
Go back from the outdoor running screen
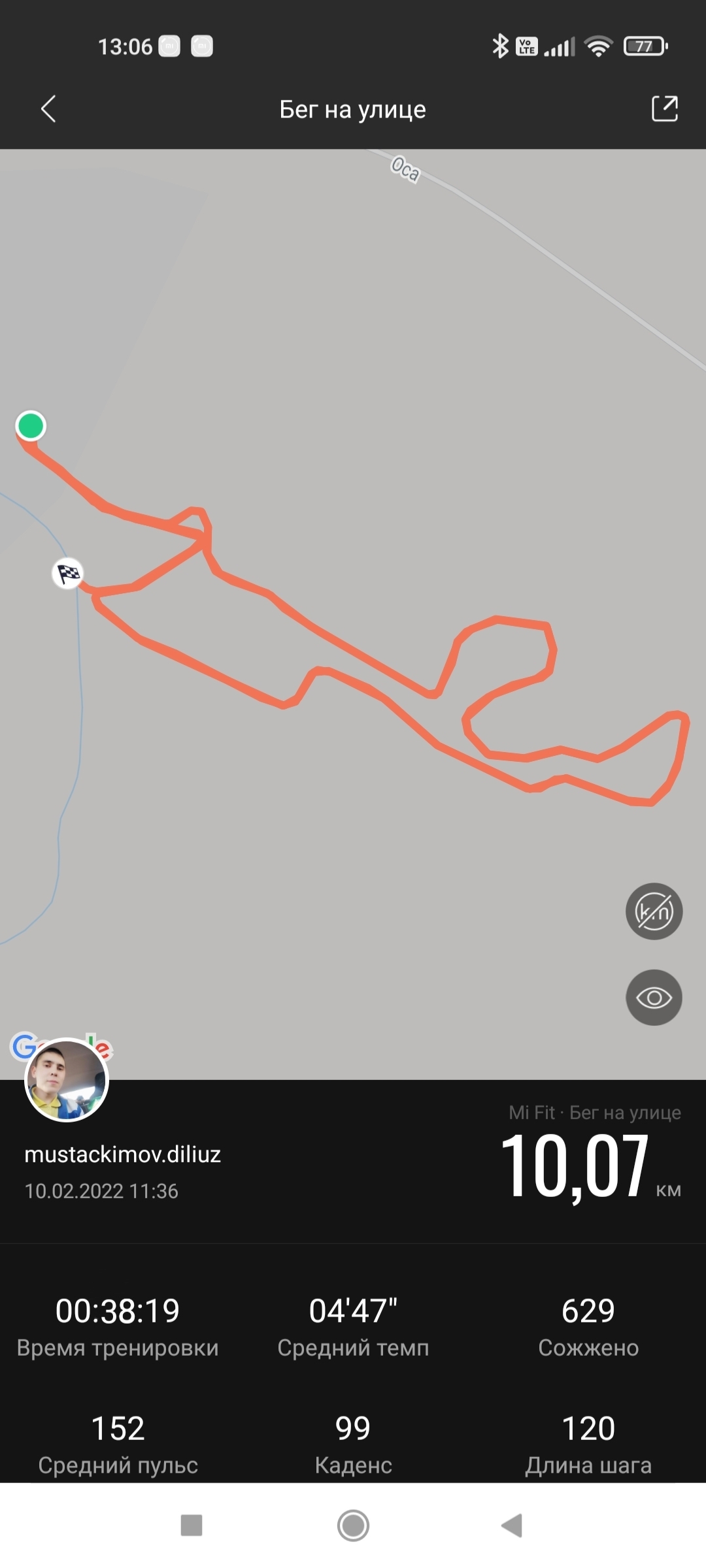(x=48, y=109)
